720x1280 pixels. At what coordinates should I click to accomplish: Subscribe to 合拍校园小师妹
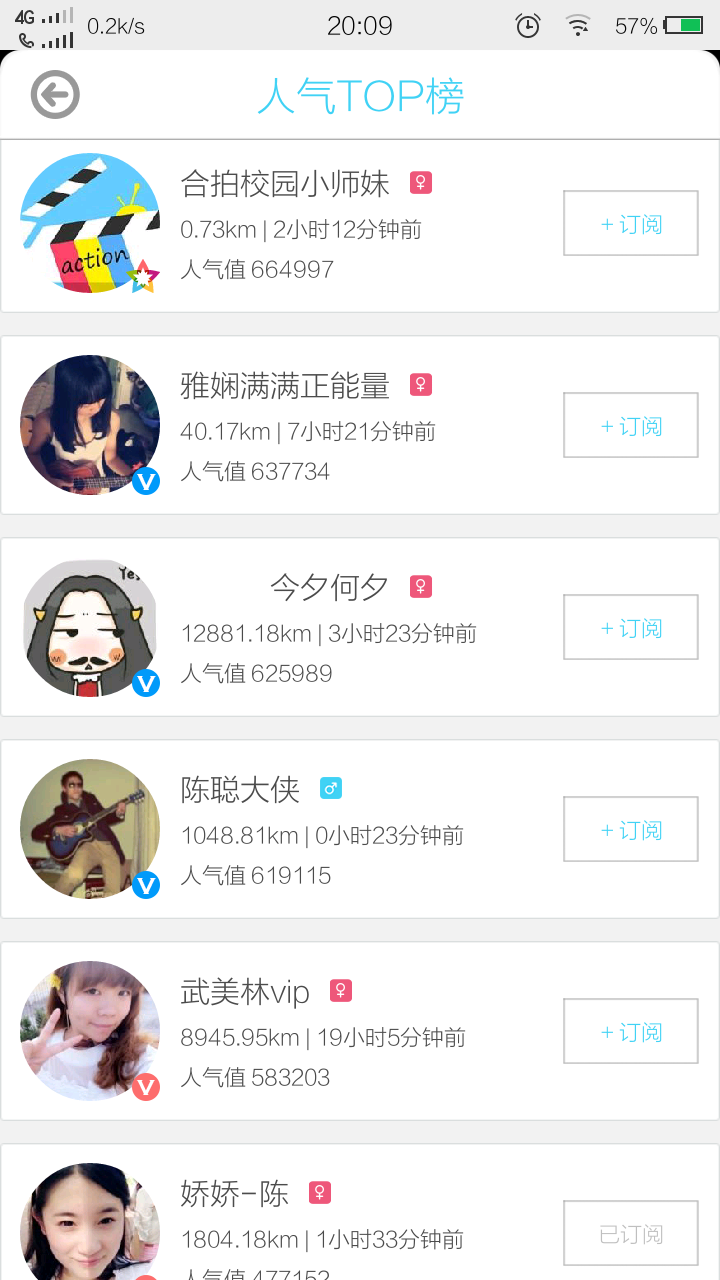[x=630, y=223]
